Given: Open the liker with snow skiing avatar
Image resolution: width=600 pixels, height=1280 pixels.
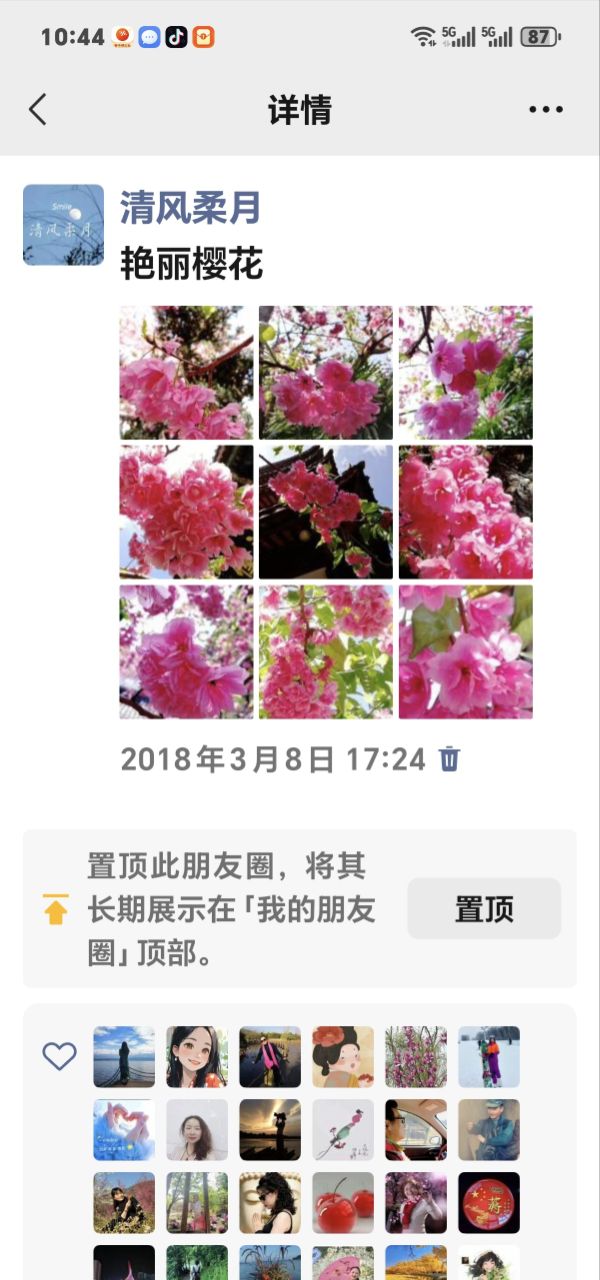Looking at the screenshot, I should tap(489, 1057).
